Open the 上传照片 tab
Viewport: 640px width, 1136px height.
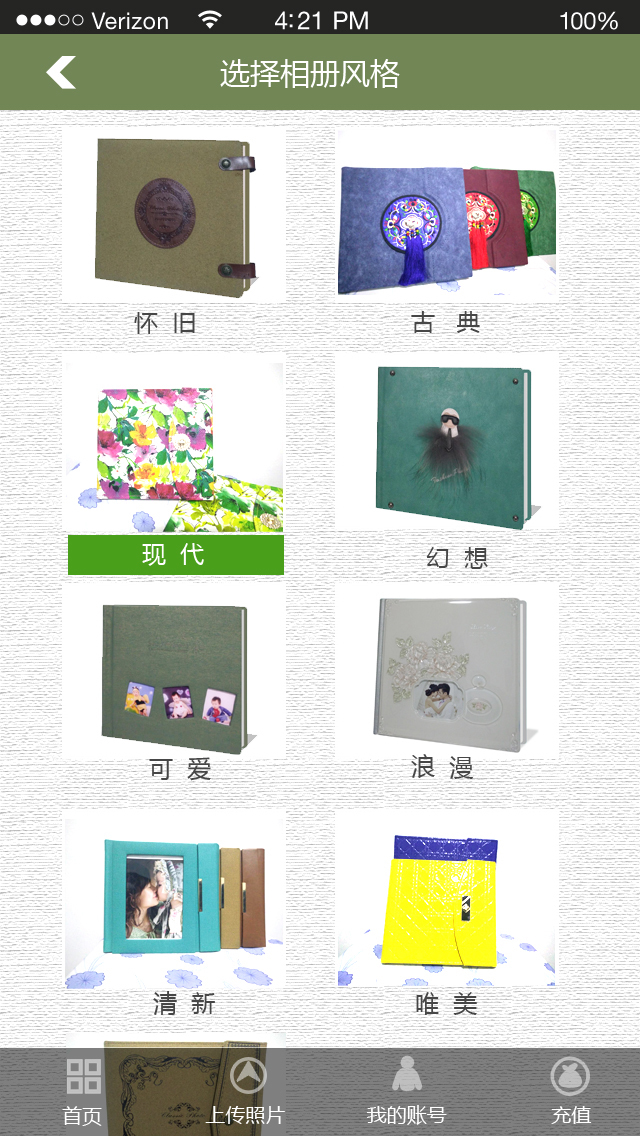[246, 1092]
